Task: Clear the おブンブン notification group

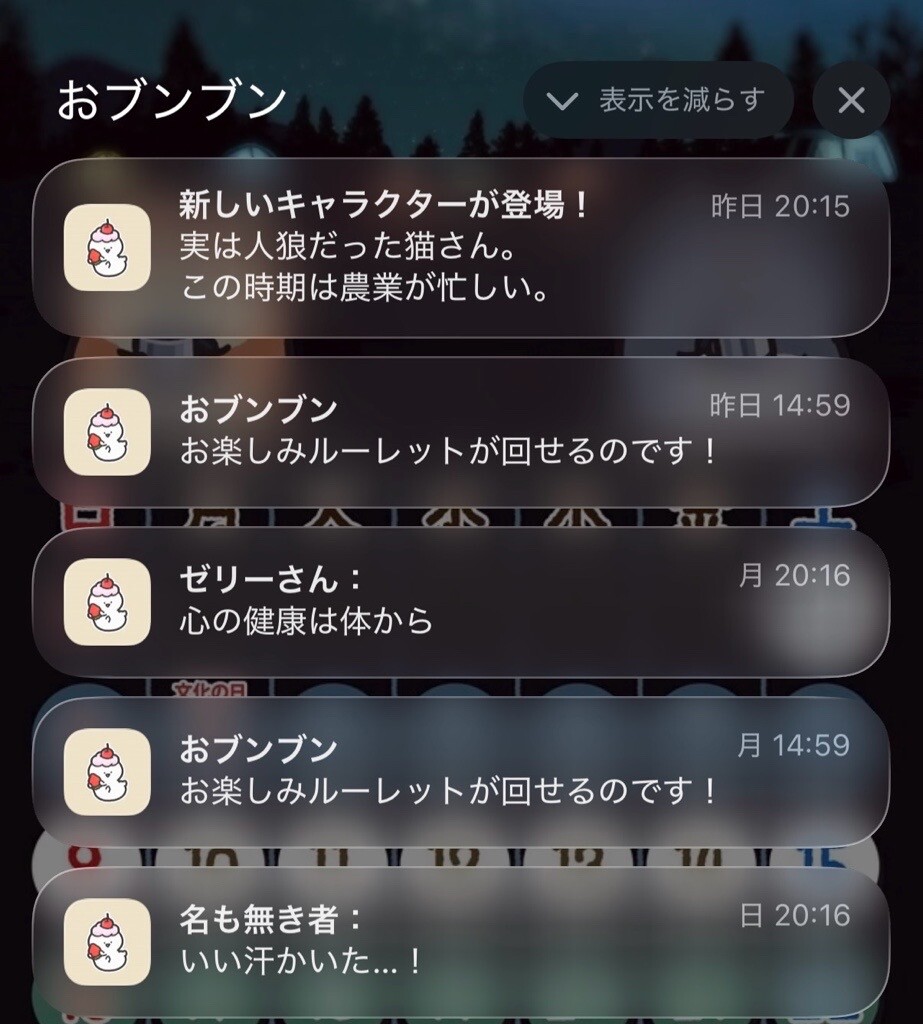Action: click(x=851, y=100)
